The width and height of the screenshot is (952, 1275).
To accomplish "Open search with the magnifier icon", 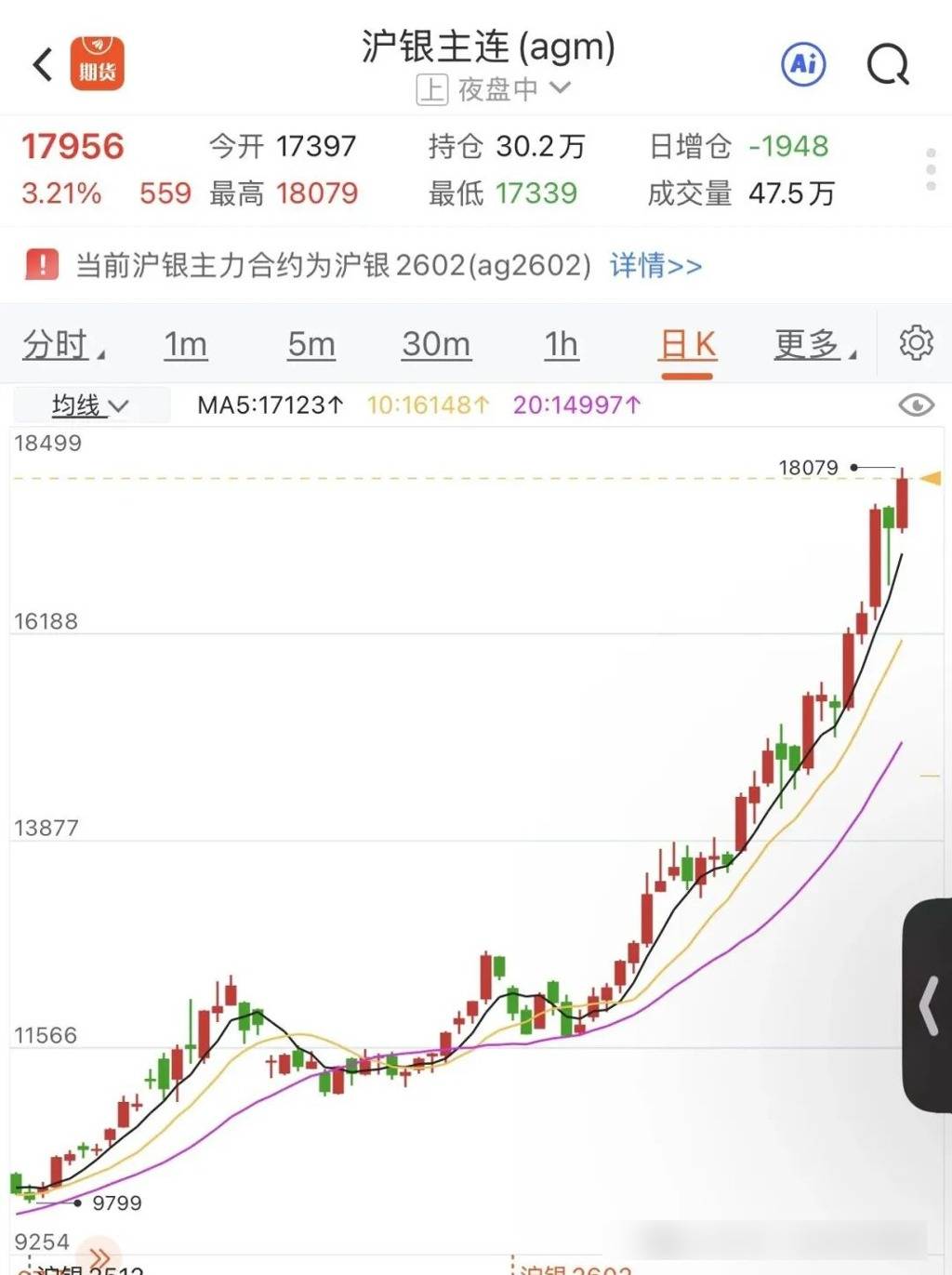I will point(888,64).
